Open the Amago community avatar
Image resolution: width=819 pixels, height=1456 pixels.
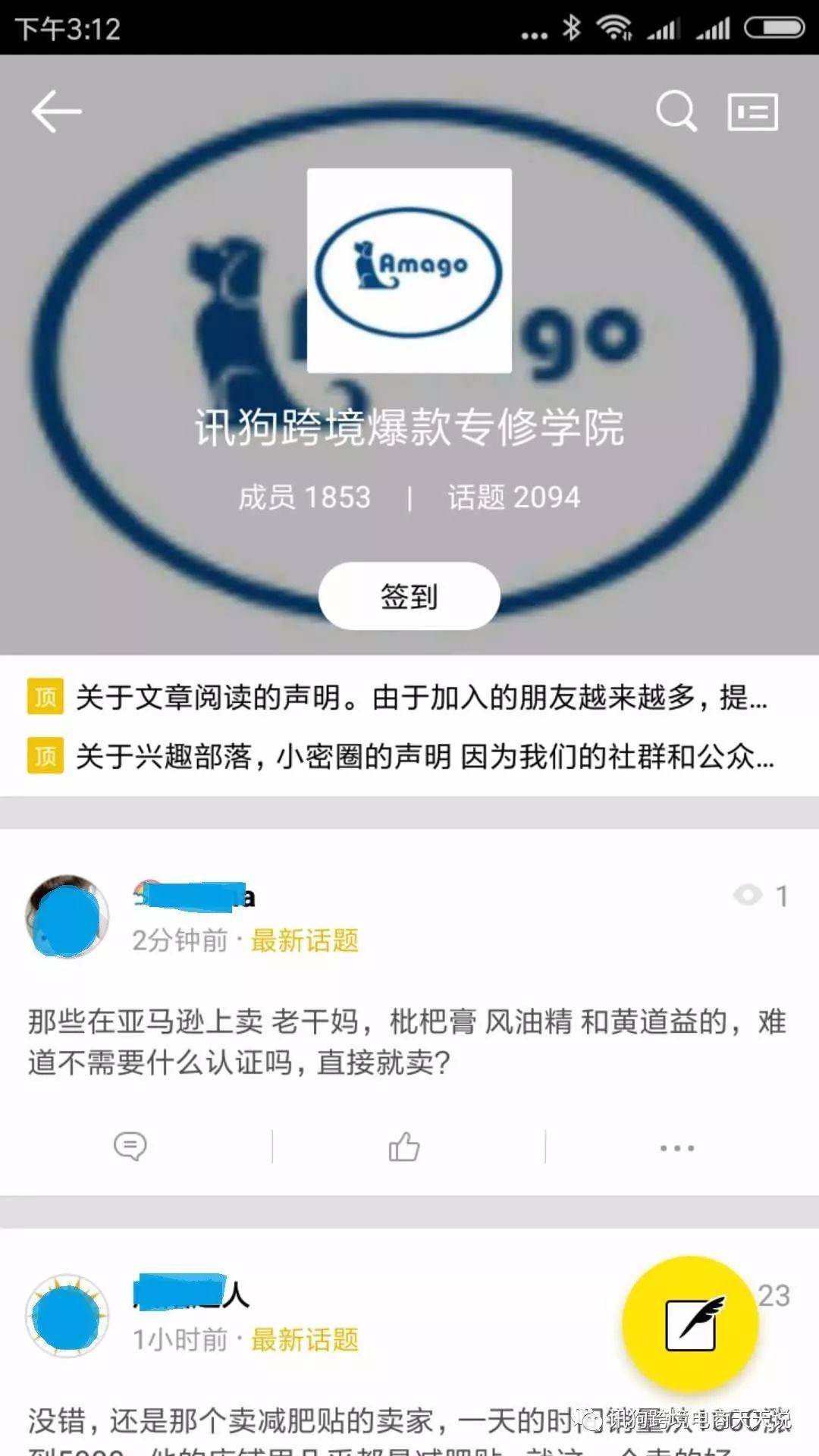point(409,271)
